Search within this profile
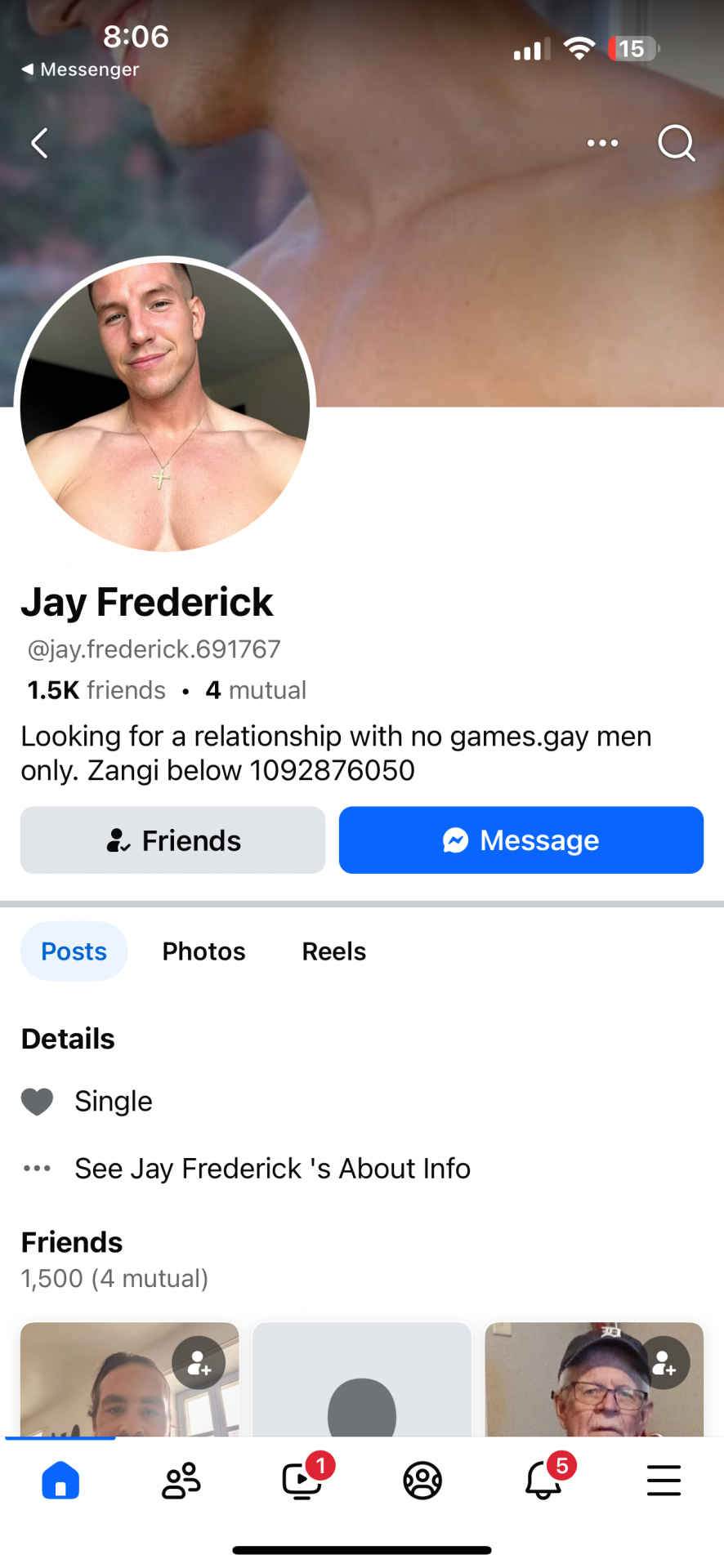The image size is (724, 1568). [676, 143]
